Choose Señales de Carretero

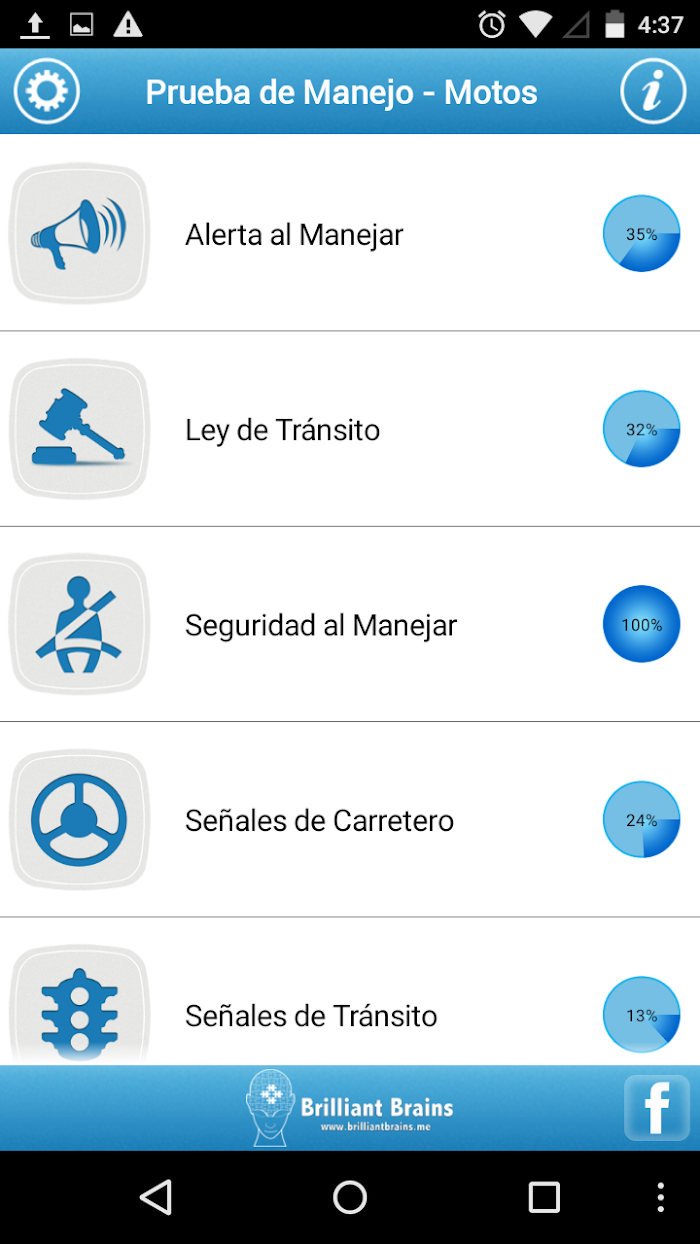(x=350, y=820)
